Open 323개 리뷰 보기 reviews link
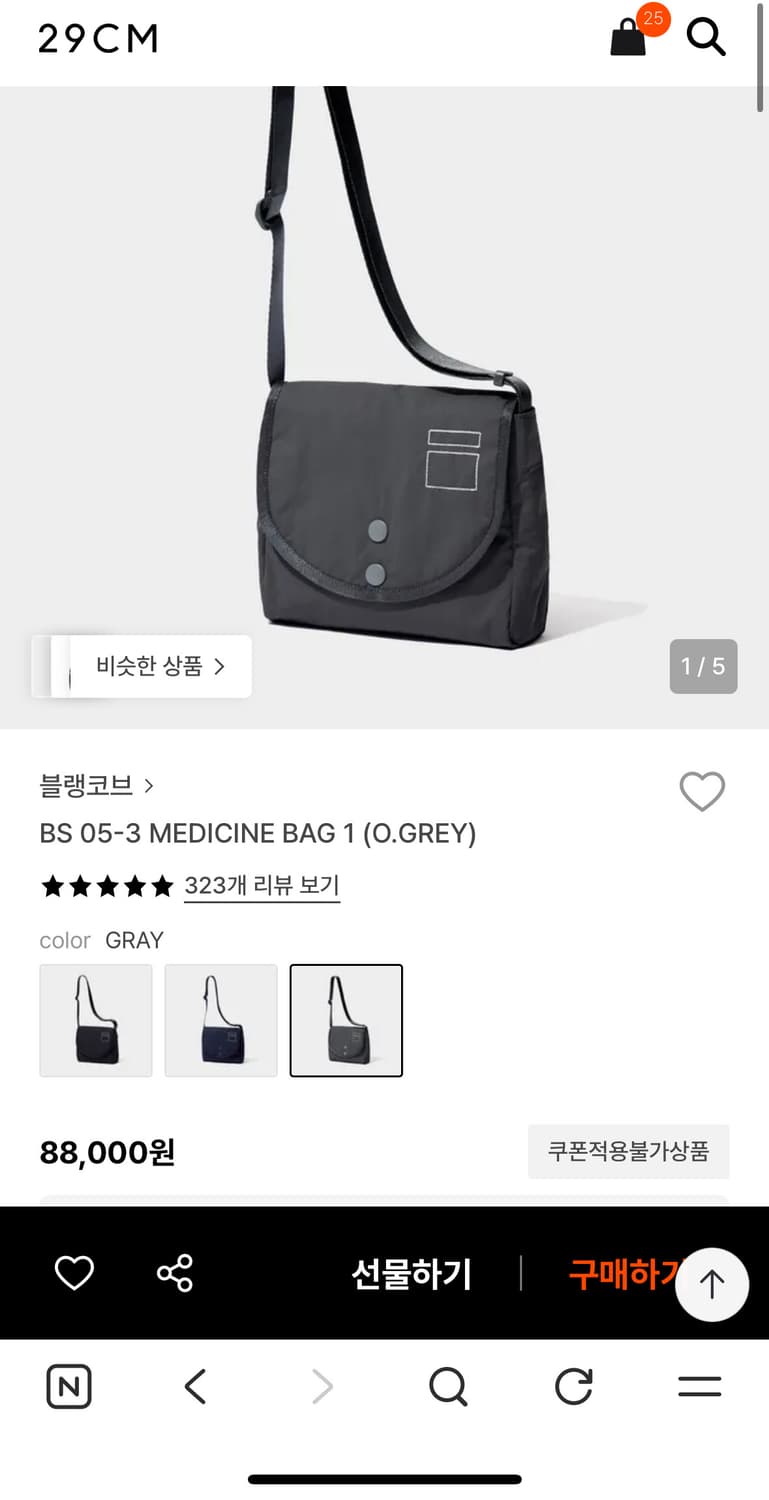This screenshot has height=1500, width=769. click(x=262, y=886)
